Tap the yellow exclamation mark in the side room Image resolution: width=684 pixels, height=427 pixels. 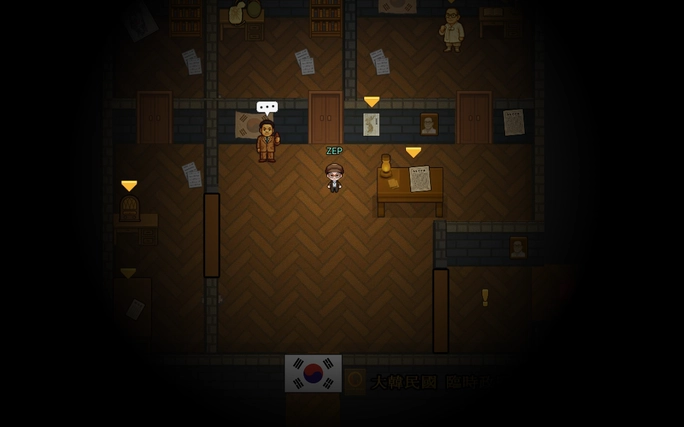click(485, 297)
